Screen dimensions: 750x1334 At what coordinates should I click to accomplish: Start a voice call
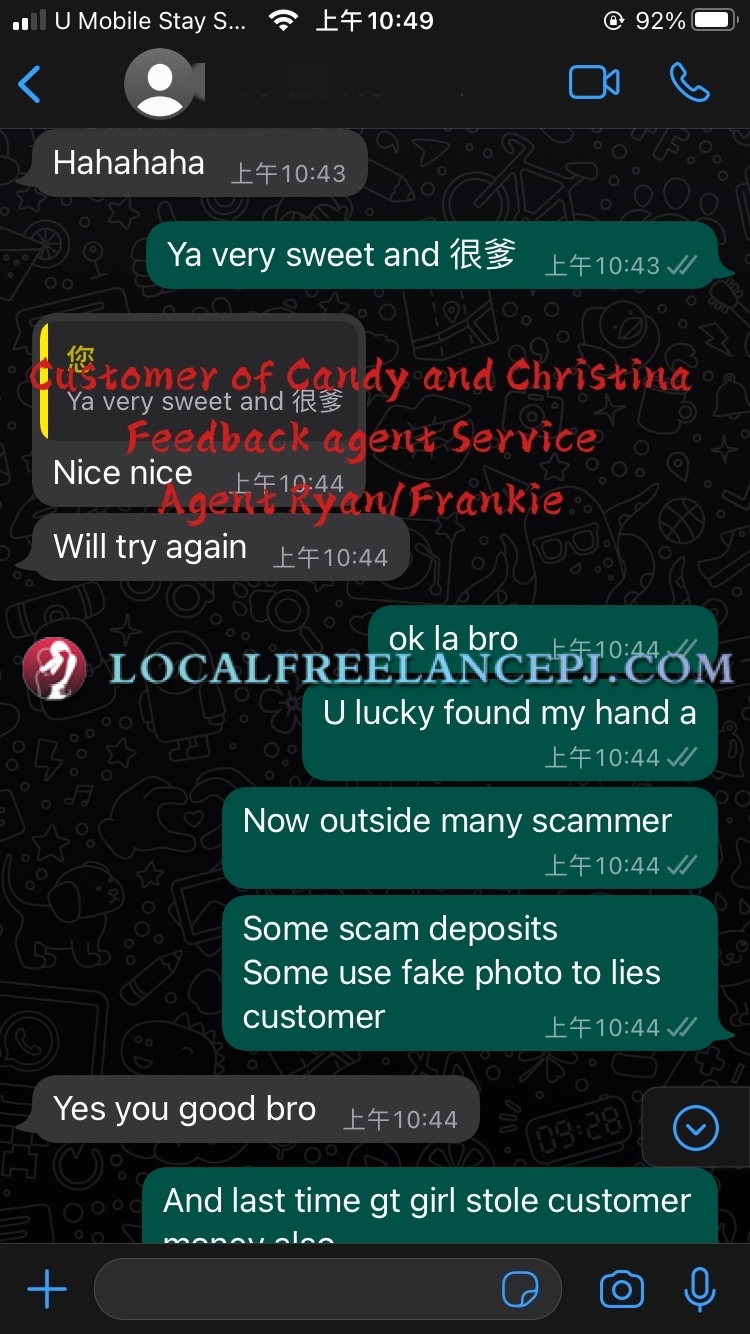pos(689,83)
